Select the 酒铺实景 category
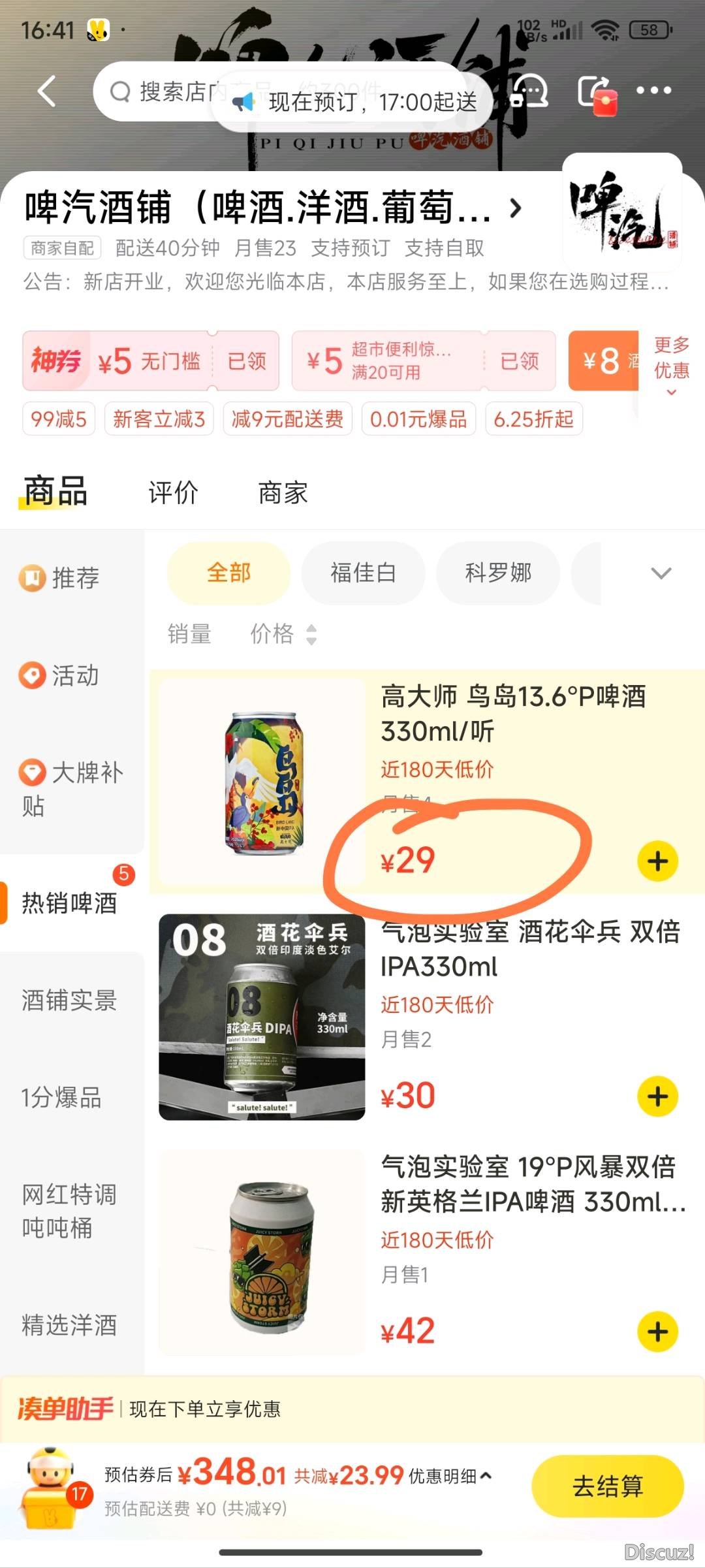705x1568 pixels. pos(69,1000)
